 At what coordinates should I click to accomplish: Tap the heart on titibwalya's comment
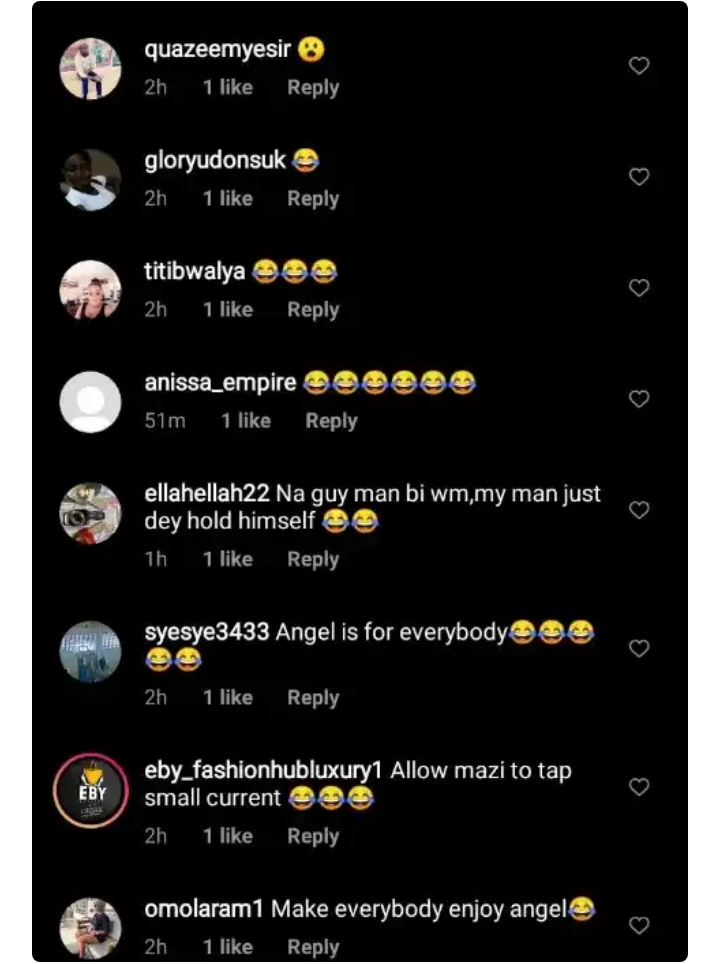point(639,288)
